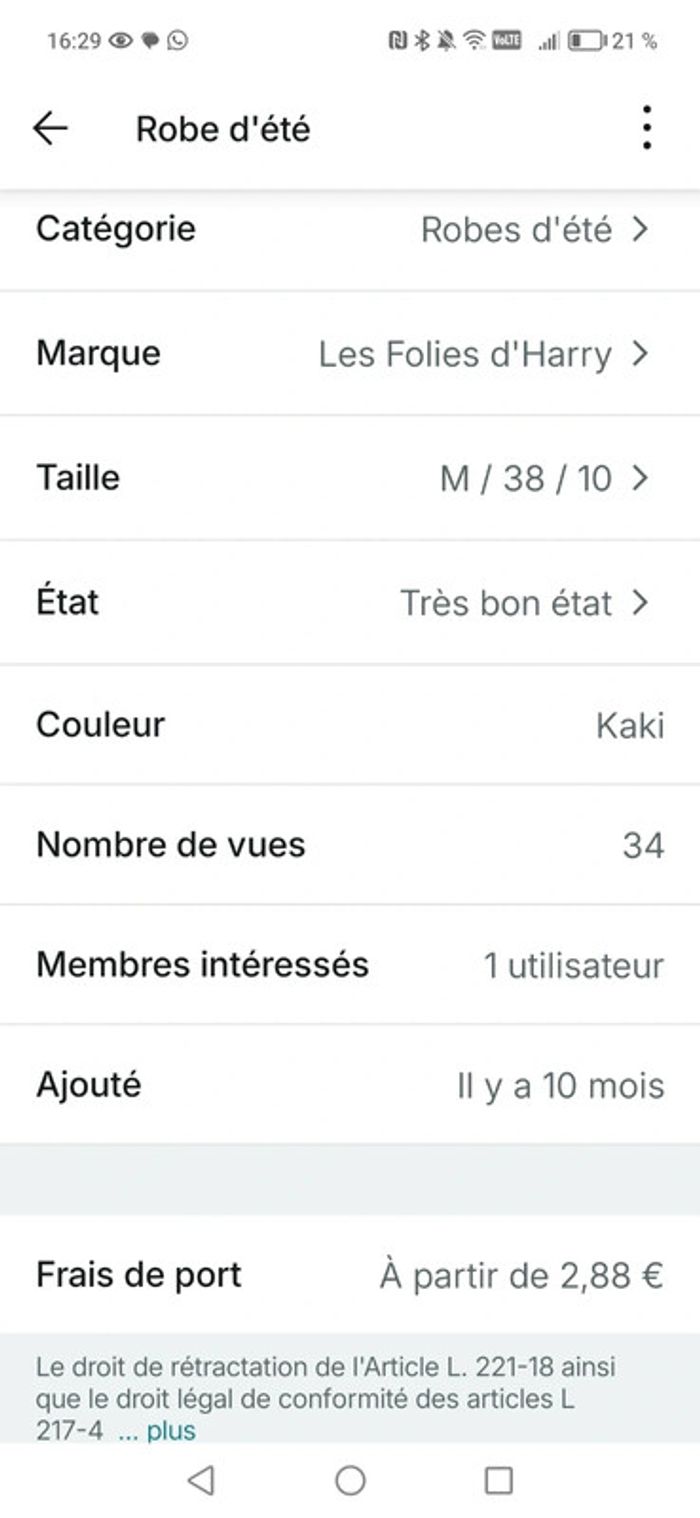
Task: Open the three-dot overflow menu
Action: pyautogui.click(x=647, y=128)
